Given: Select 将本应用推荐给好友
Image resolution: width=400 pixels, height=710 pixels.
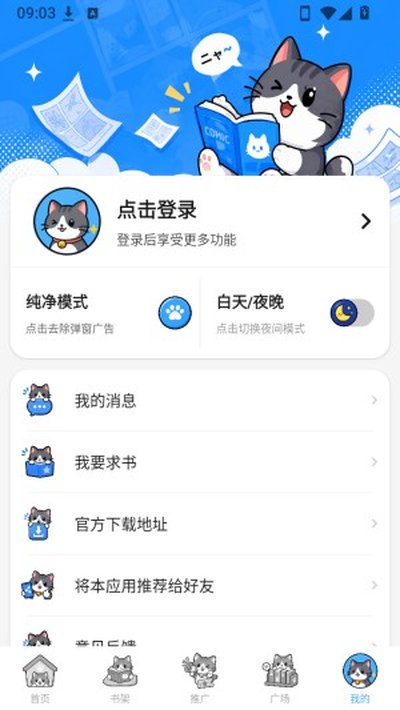Looking at the screenshot, I should 200,585.
